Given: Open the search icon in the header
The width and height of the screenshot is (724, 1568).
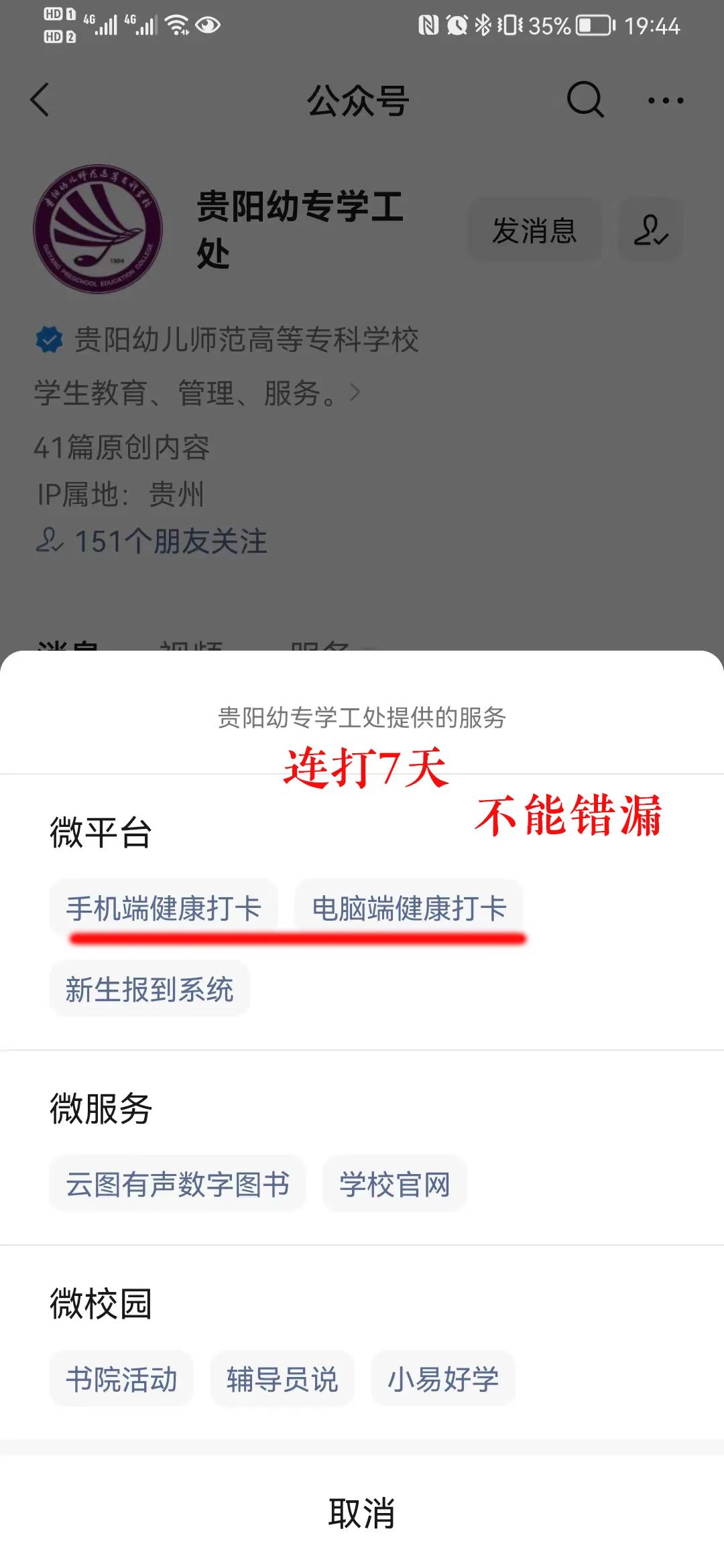Looking at the screenshot, I should [585, 101].
